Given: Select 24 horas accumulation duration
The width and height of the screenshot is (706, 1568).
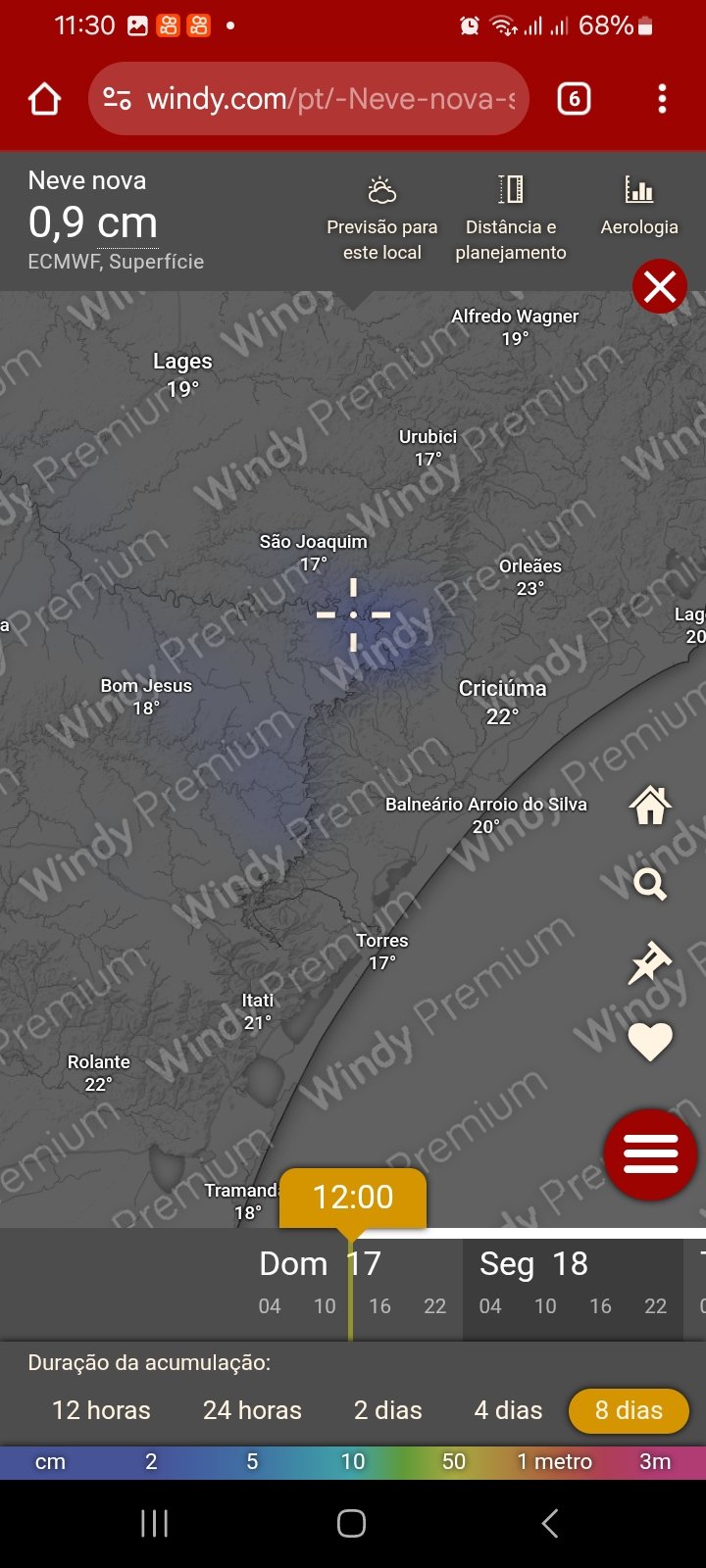Looking at the screenshot, I should (252, 1410).
